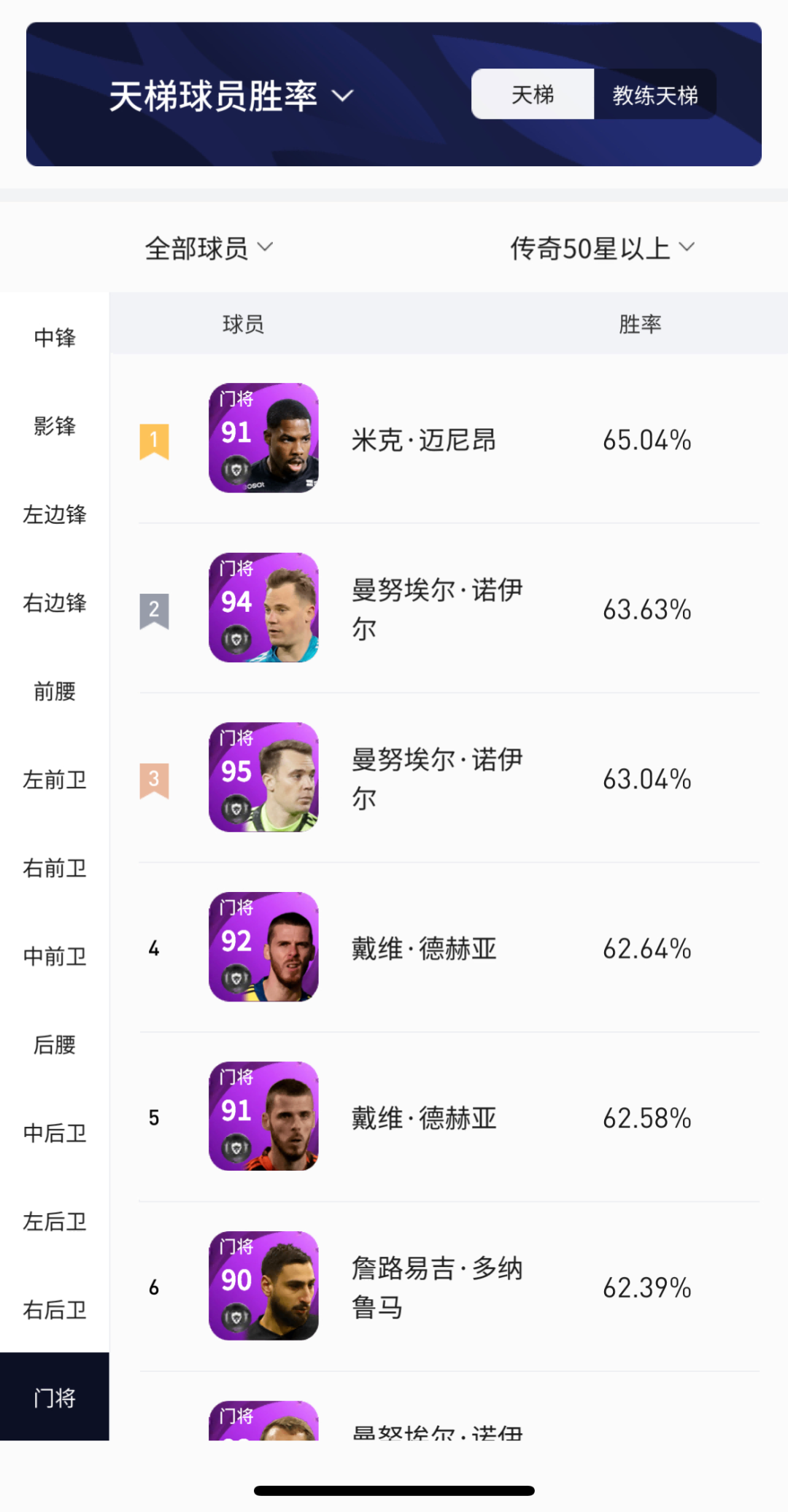
Task: Select the 影锋 position
Action: click(55, 425)
